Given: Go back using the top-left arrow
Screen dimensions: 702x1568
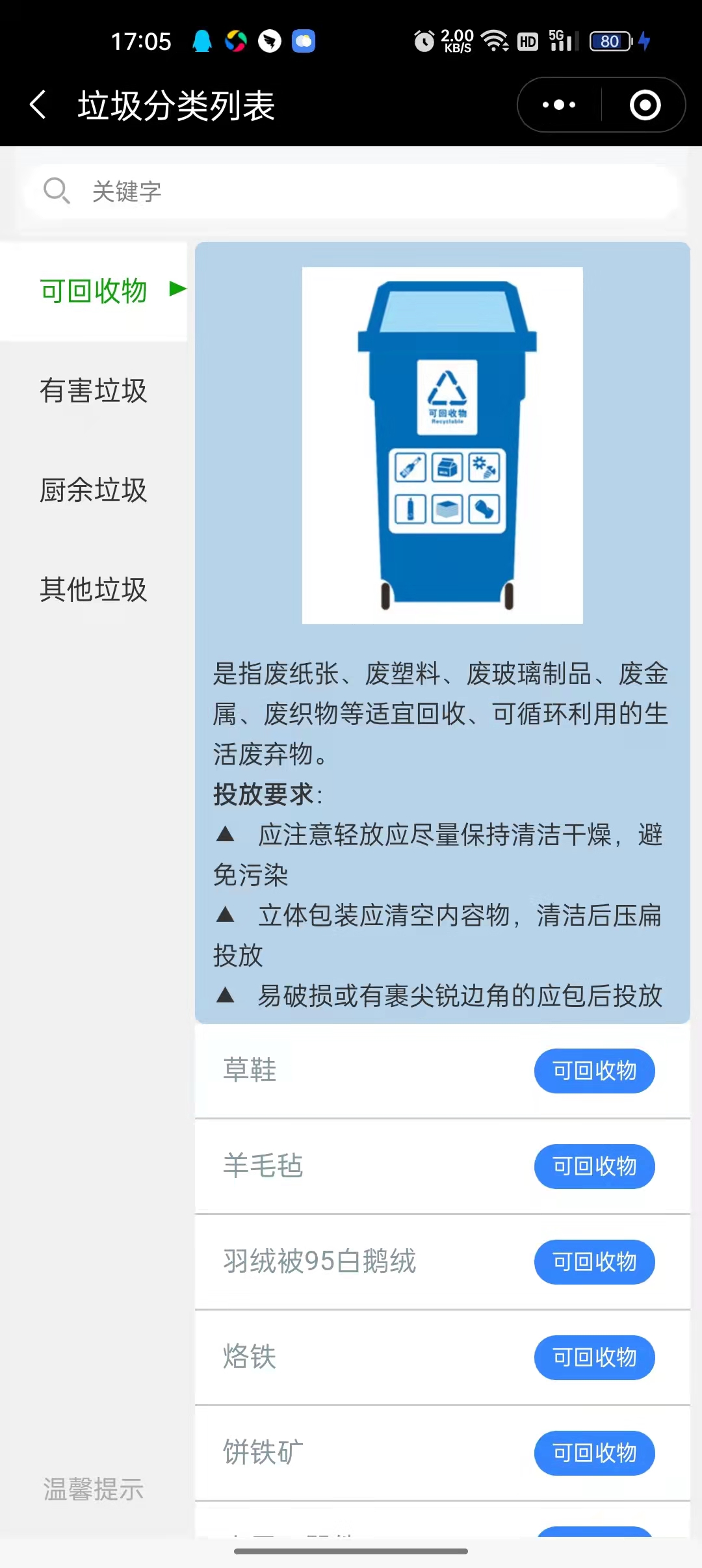Looking at the screenshot, I should pos(38,105).
